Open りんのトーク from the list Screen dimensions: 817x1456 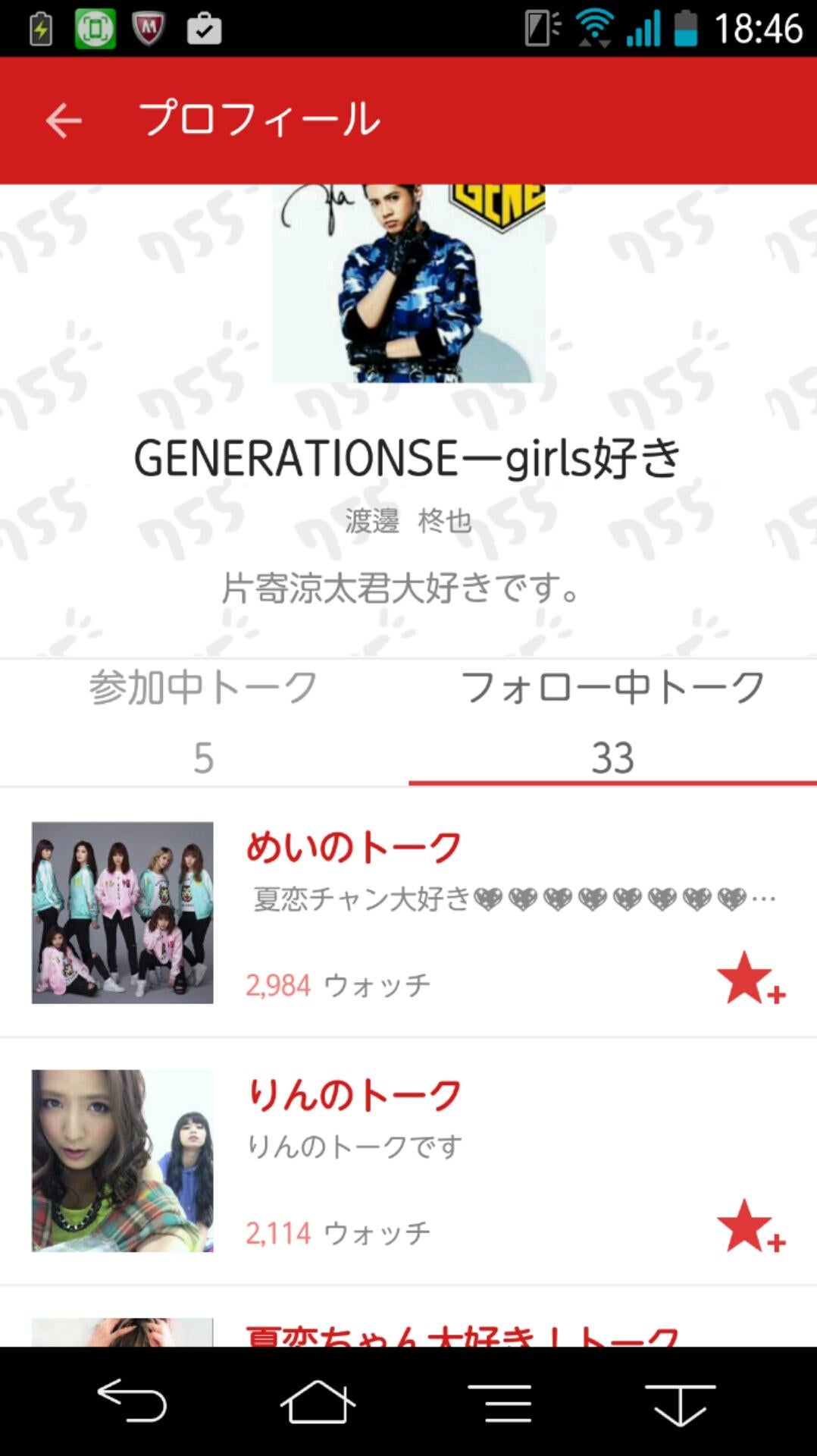click(353, 1095)
